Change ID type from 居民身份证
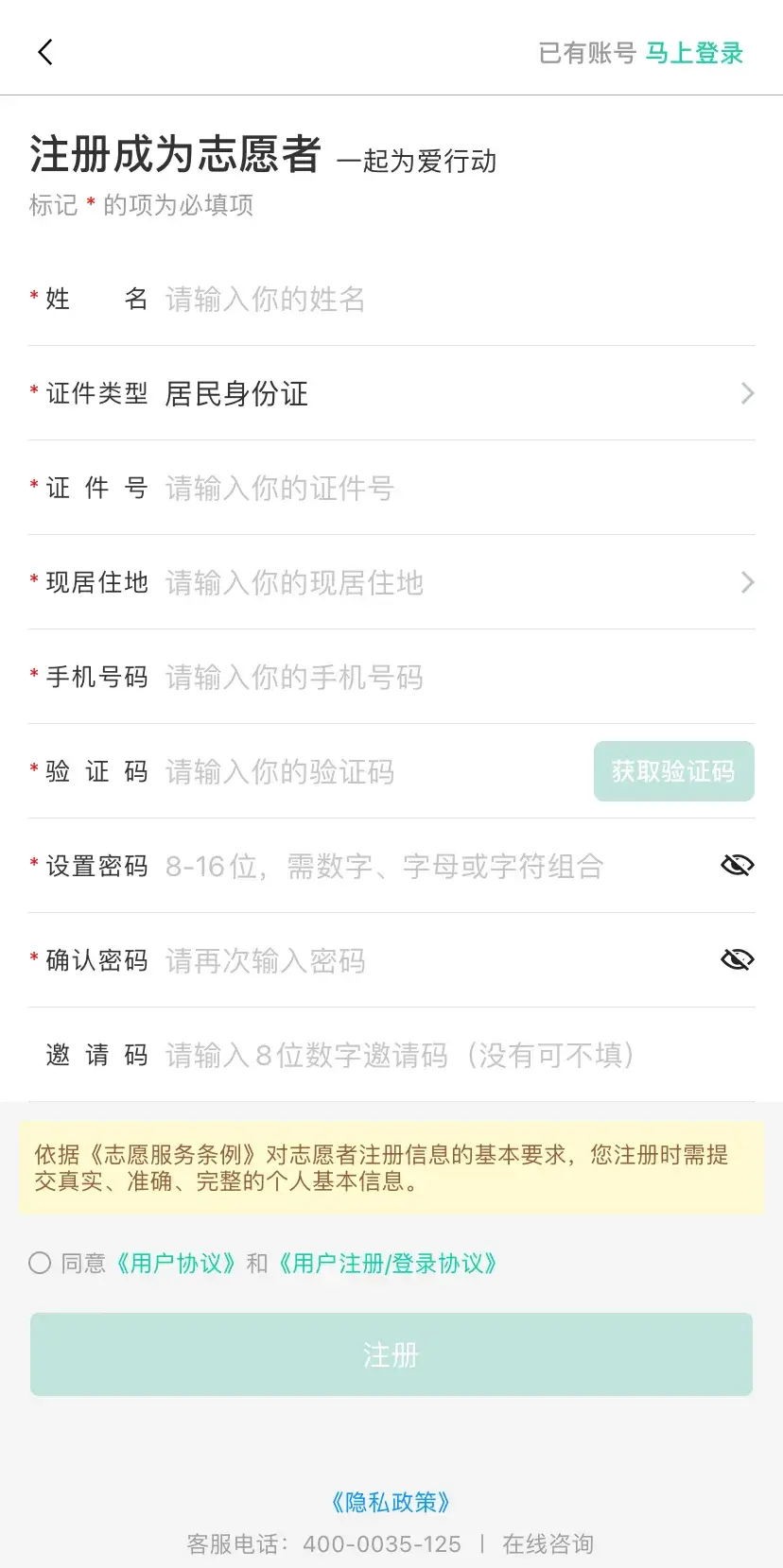 click(x=236, y=394)
